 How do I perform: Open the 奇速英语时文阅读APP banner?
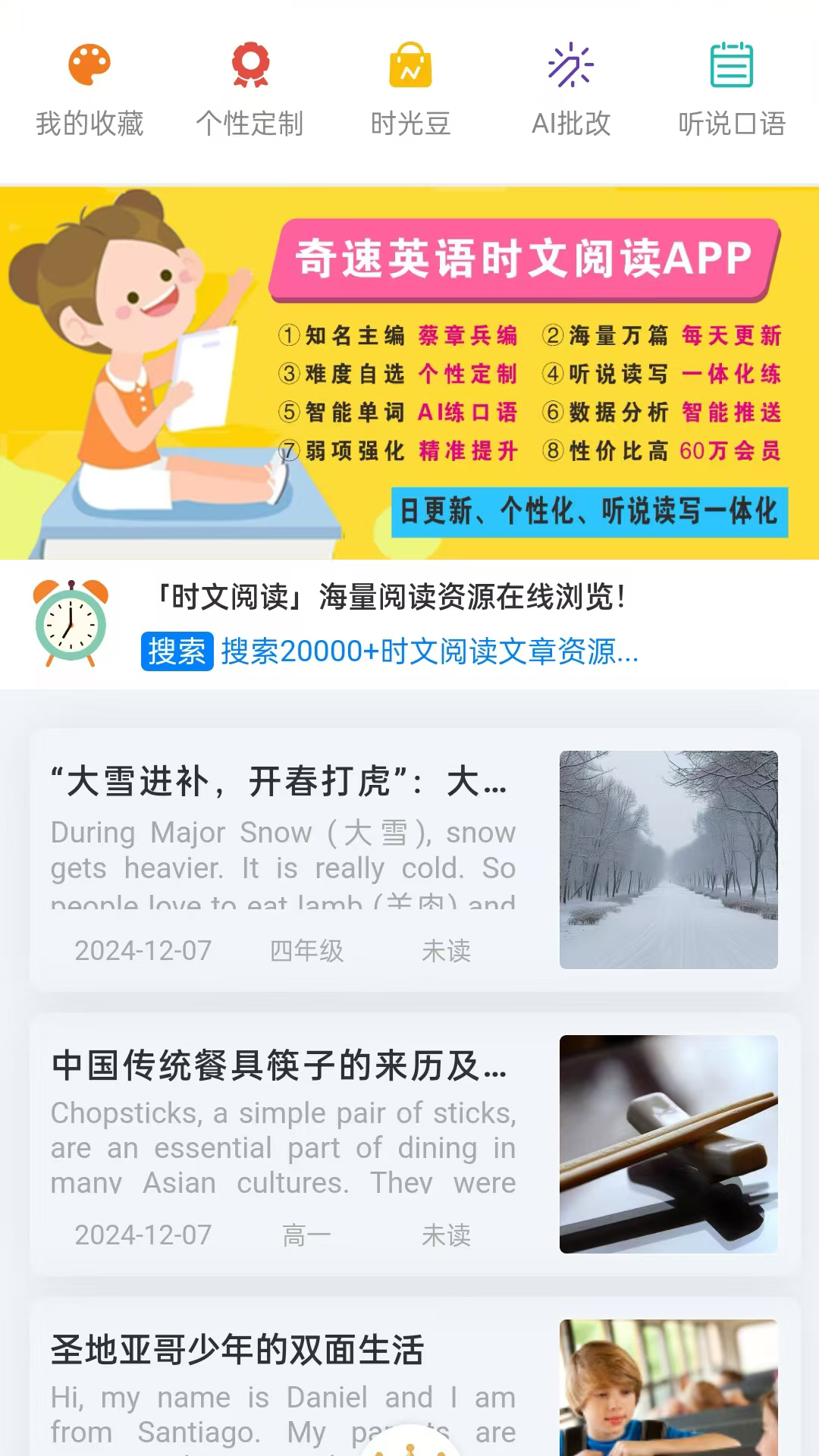click(x=409, y=373)
